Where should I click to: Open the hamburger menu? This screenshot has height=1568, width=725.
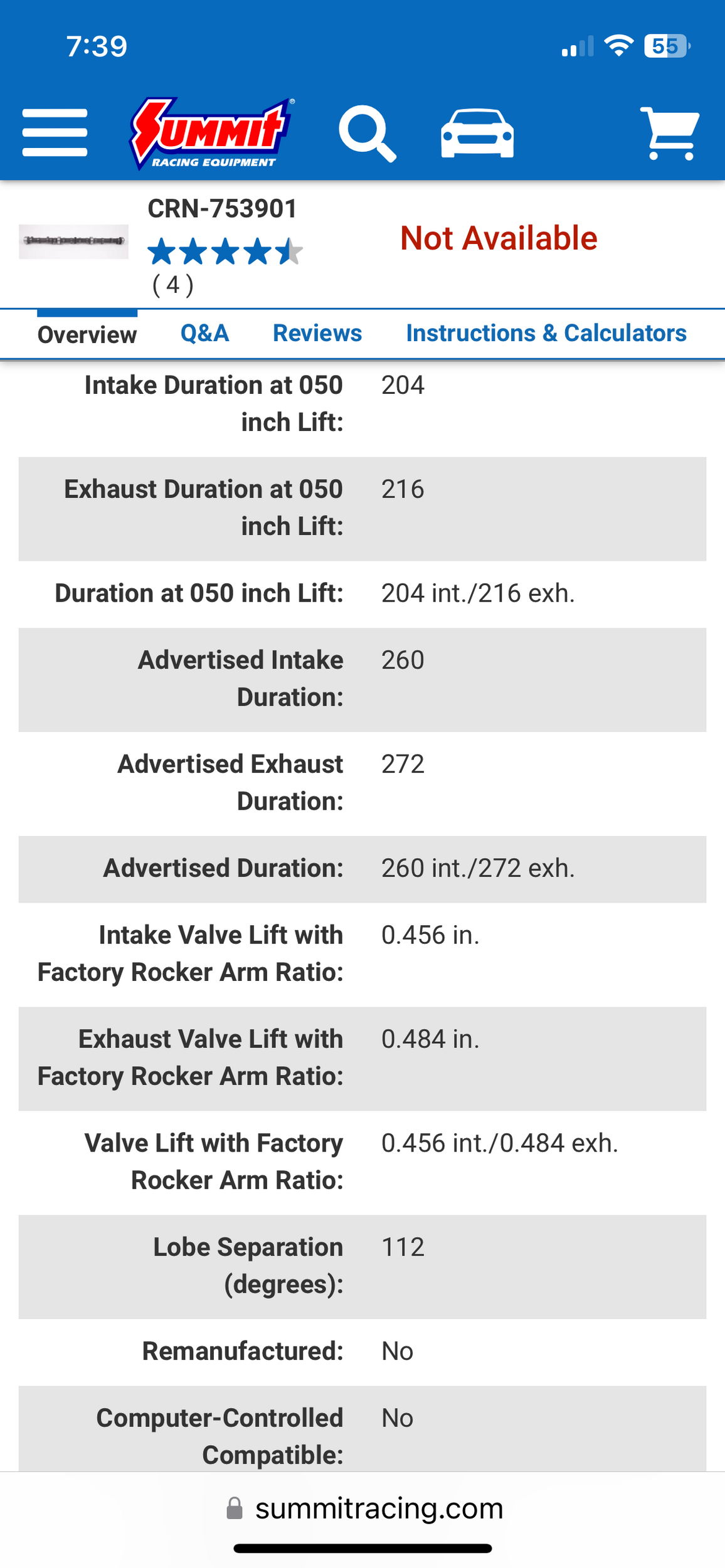click(x=55, y=133)
